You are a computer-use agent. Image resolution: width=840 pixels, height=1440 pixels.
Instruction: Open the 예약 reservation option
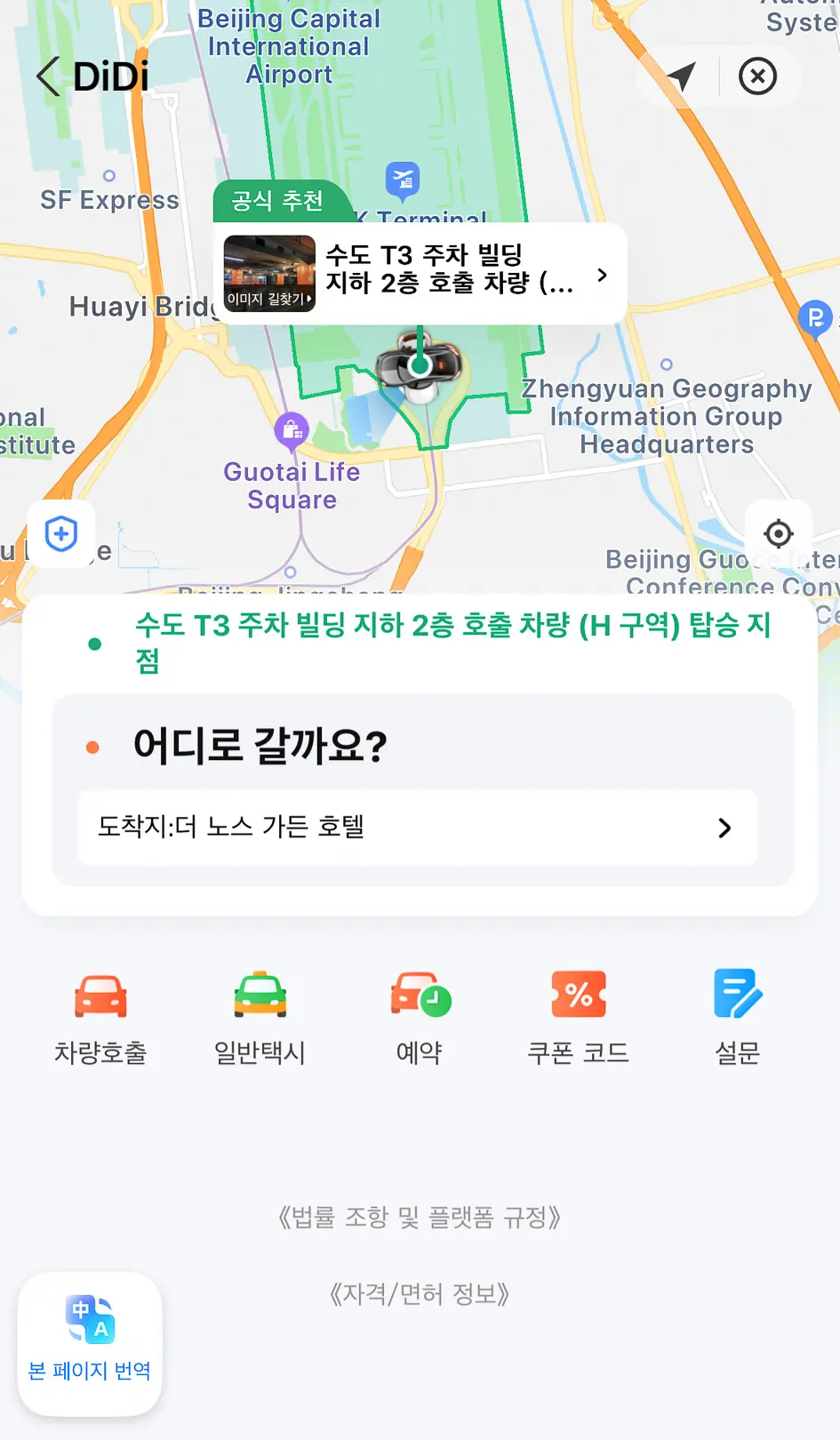click(x=420, y=1017)
